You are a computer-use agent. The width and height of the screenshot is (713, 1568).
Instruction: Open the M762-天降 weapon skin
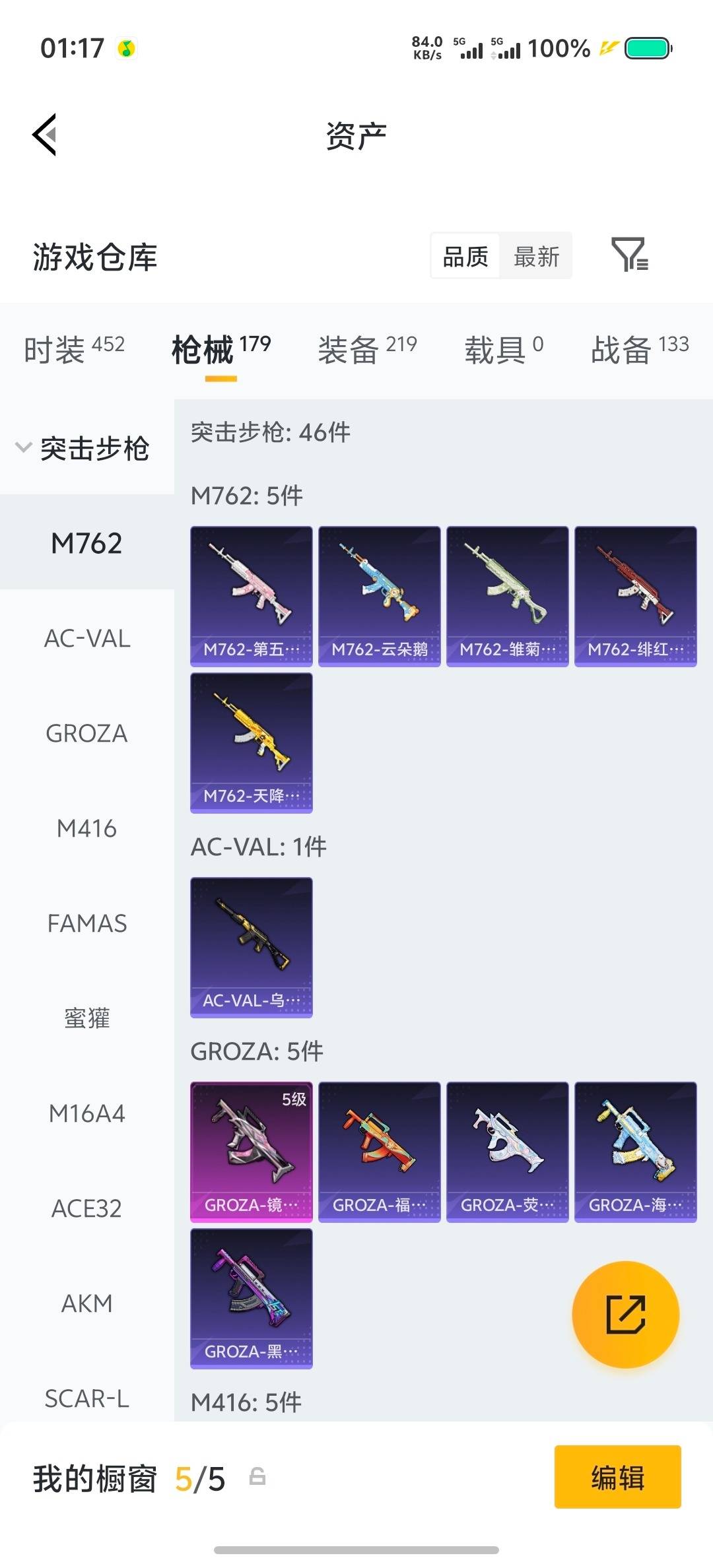click(x=251, y=742)
